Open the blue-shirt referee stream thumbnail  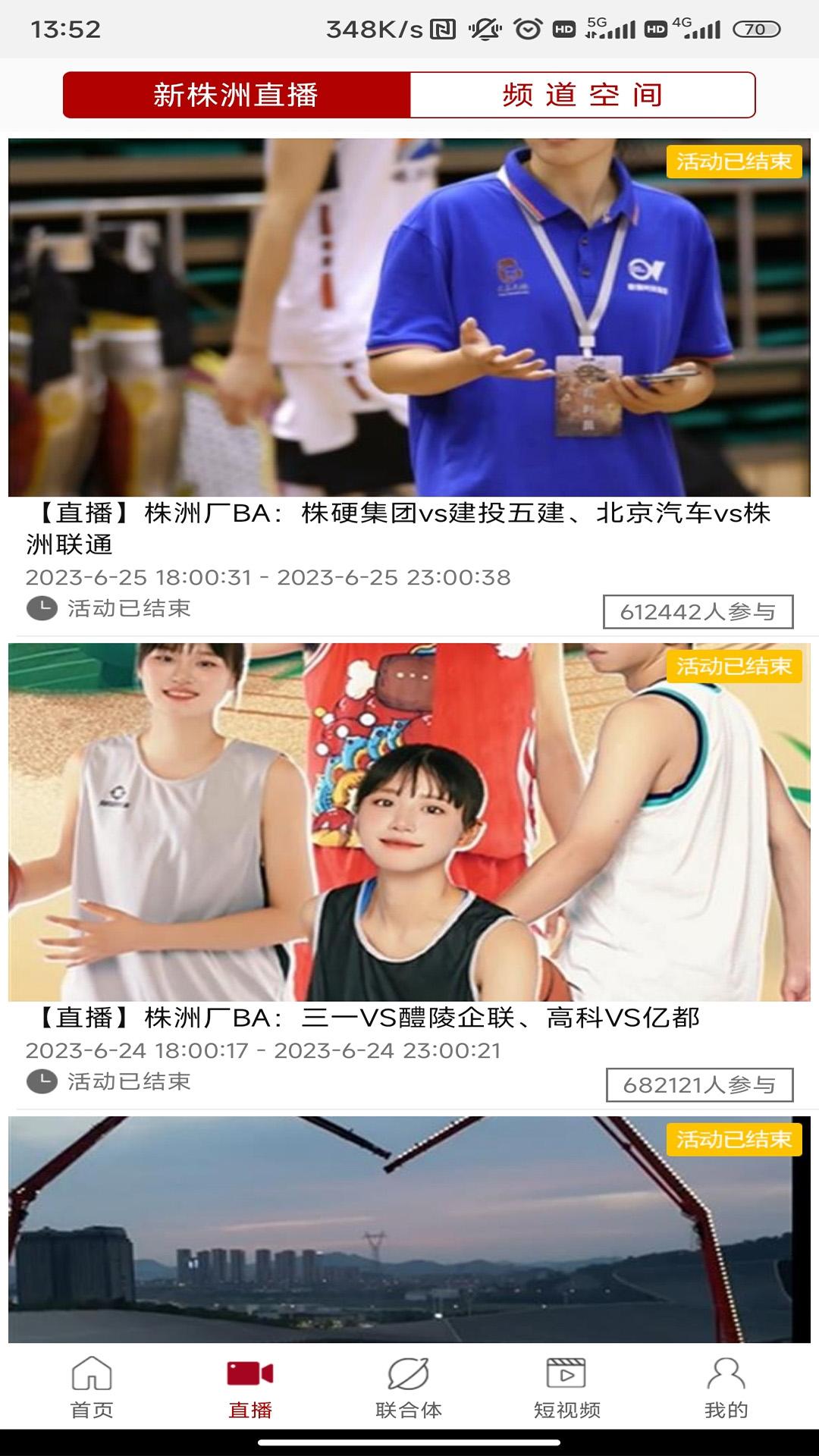pyautogui.click(x=409, y=315)
